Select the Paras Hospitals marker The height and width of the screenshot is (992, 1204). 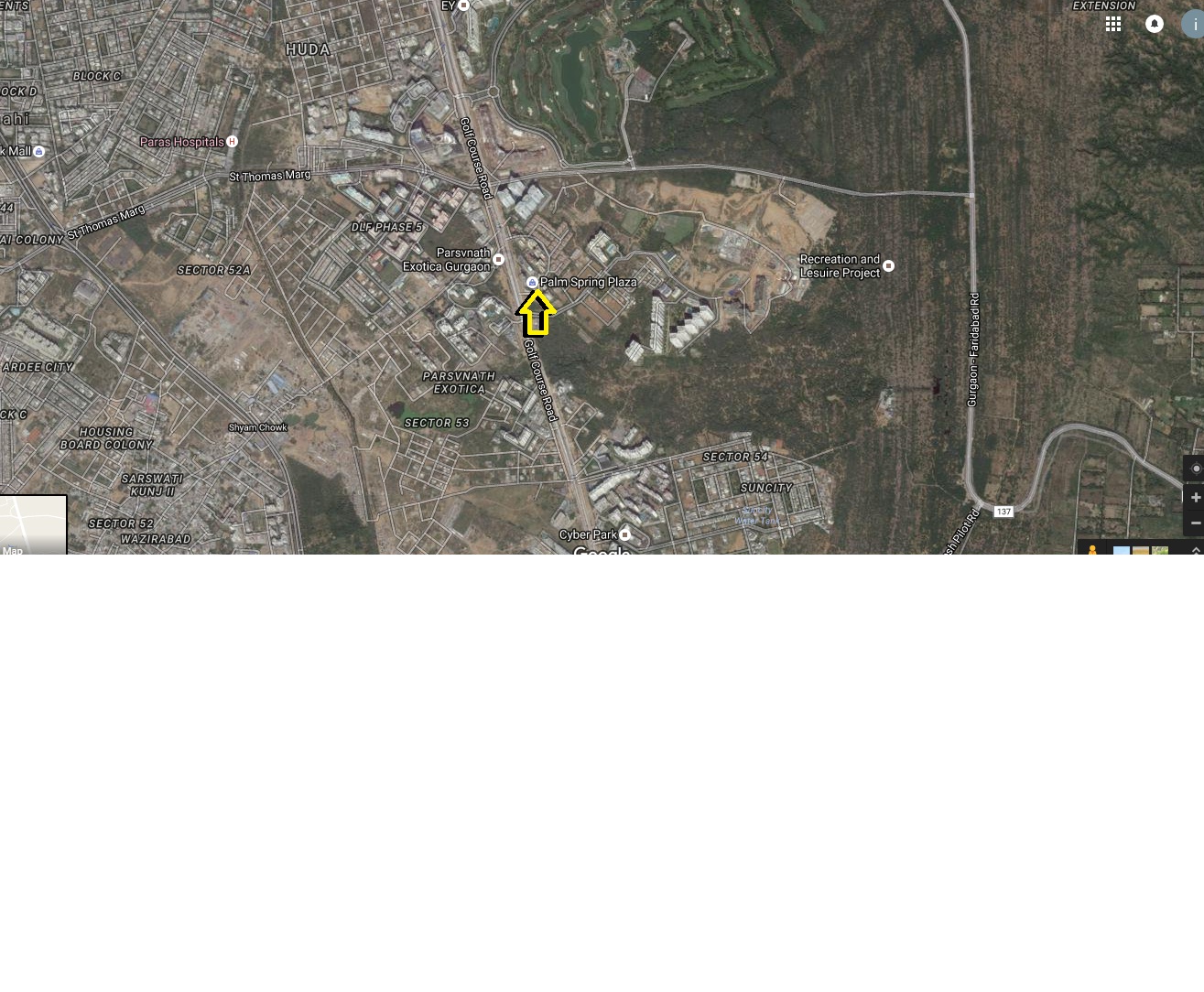pyautogui.click(x=232, y=142)
